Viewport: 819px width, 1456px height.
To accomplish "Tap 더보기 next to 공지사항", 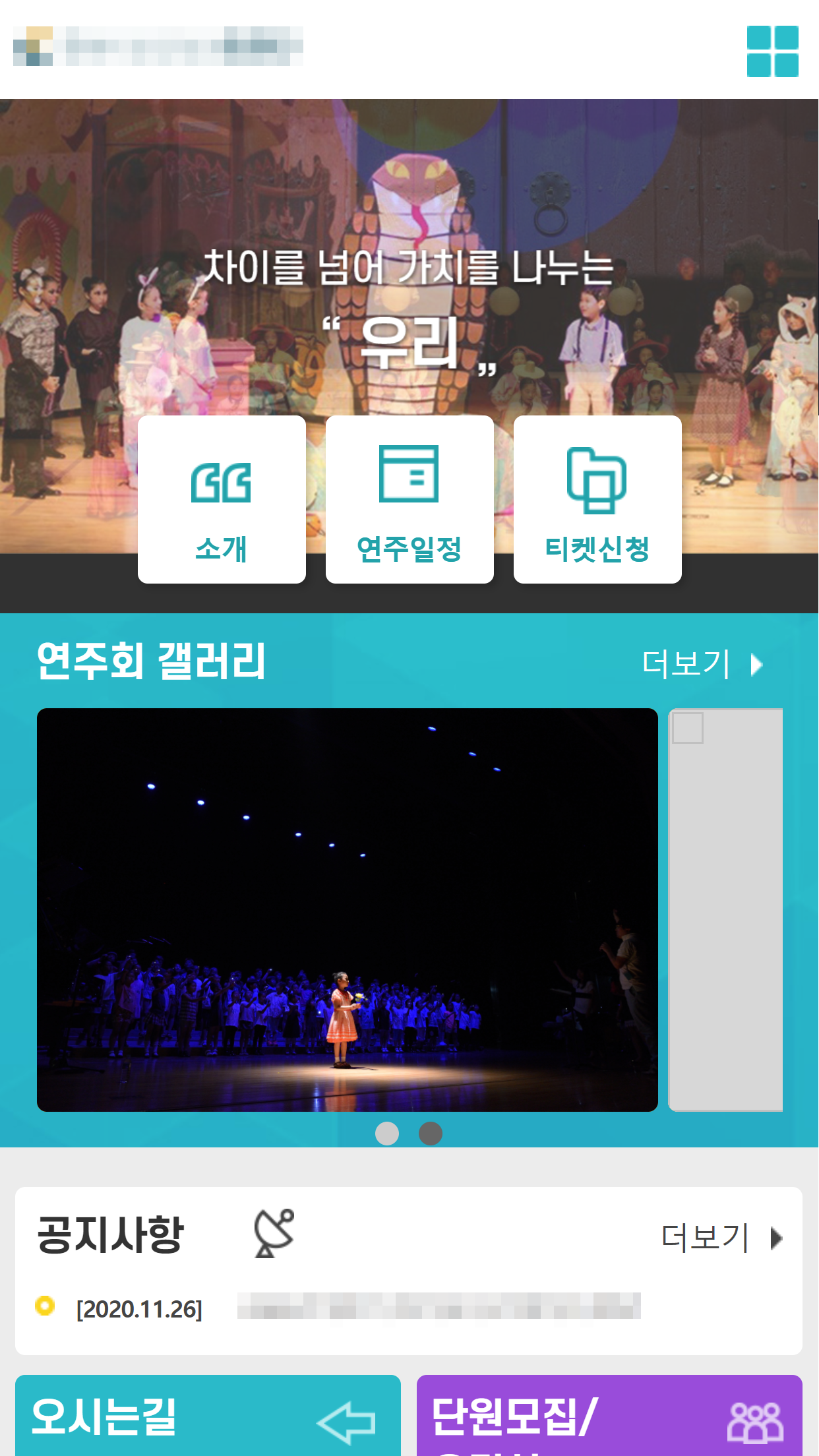I will (722, 1238).
